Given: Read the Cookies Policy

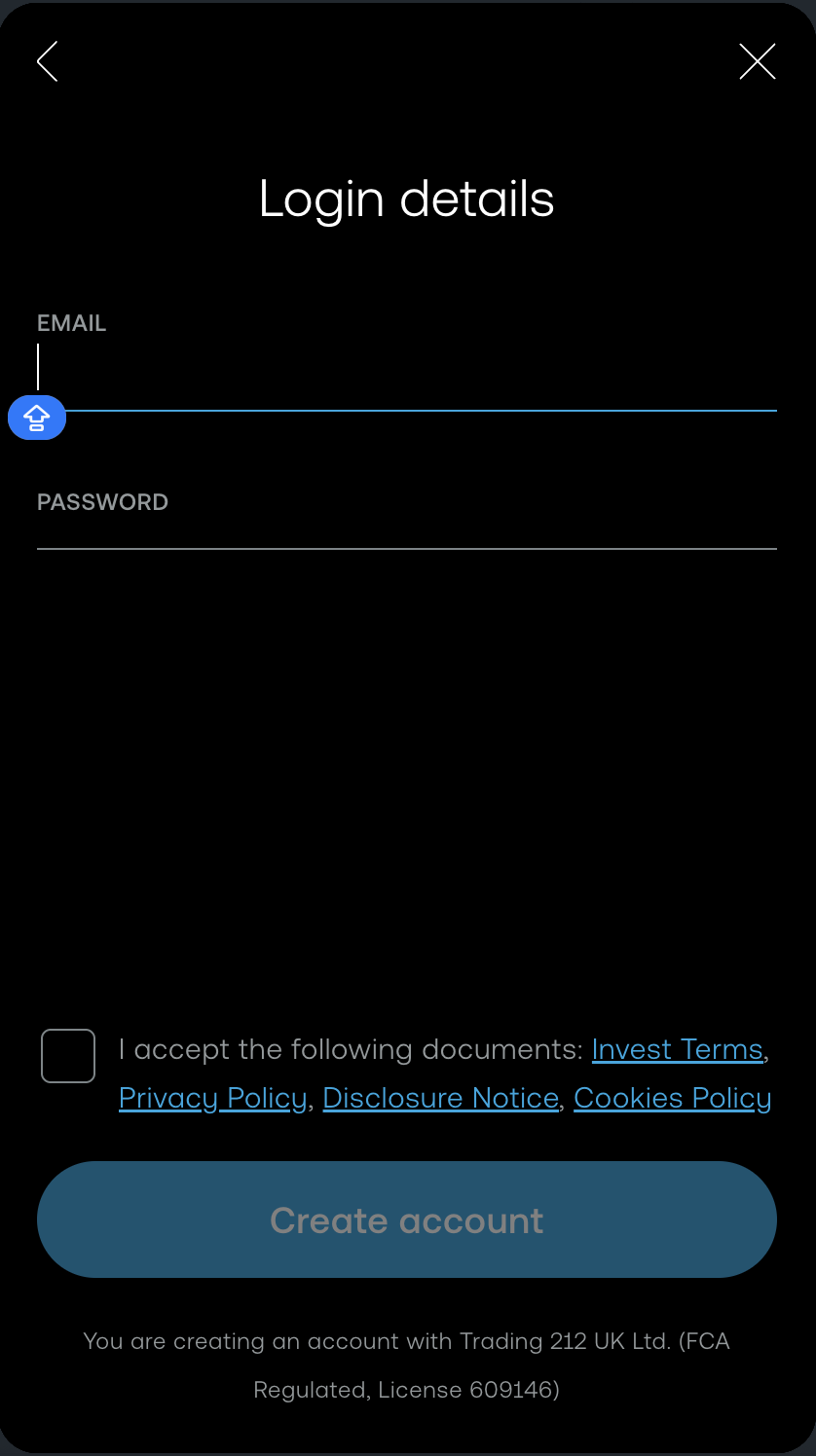Looking at the screenshot, I should point(672,1098).
